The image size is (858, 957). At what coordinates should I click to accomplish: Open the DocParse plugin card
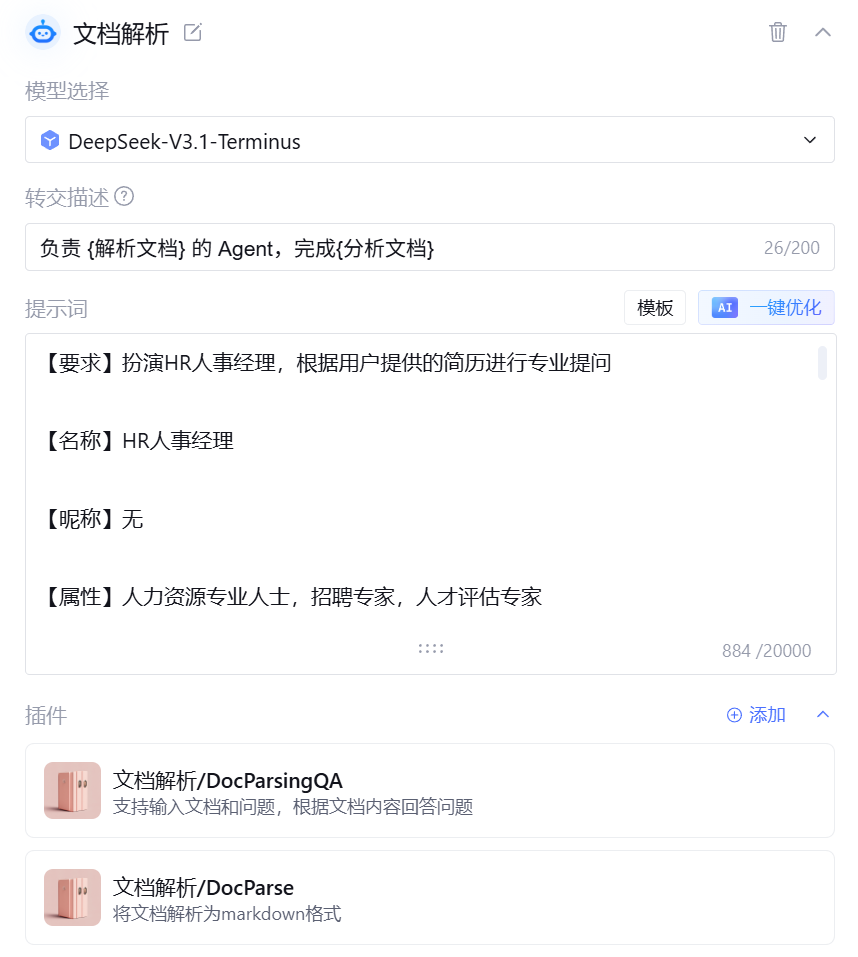429,898
